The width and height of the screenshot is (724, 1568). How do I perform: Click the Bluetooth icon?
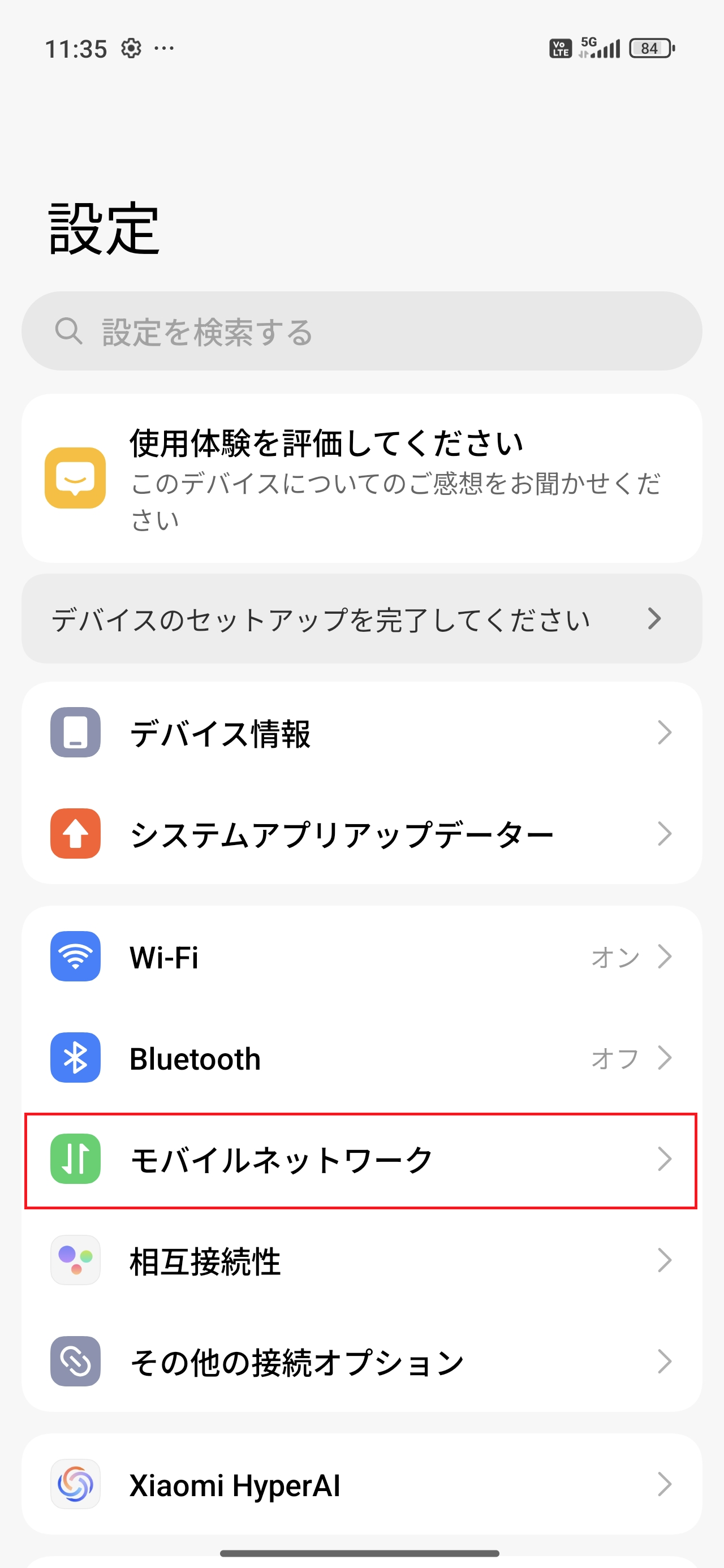pos(74,1058)
